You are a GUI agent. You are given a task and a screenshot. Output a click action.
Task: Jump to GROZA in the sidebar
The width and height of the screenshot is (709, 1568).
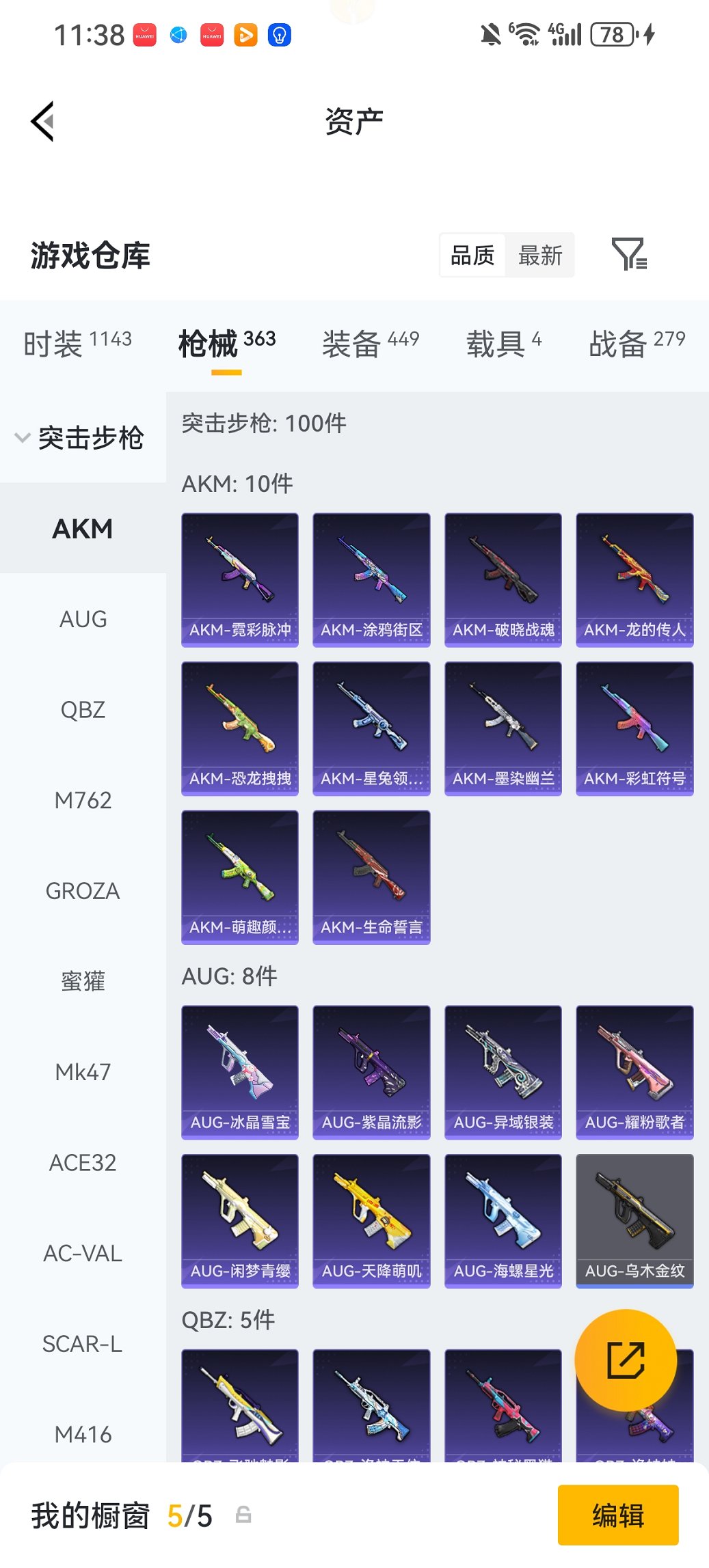pos(83,891)
